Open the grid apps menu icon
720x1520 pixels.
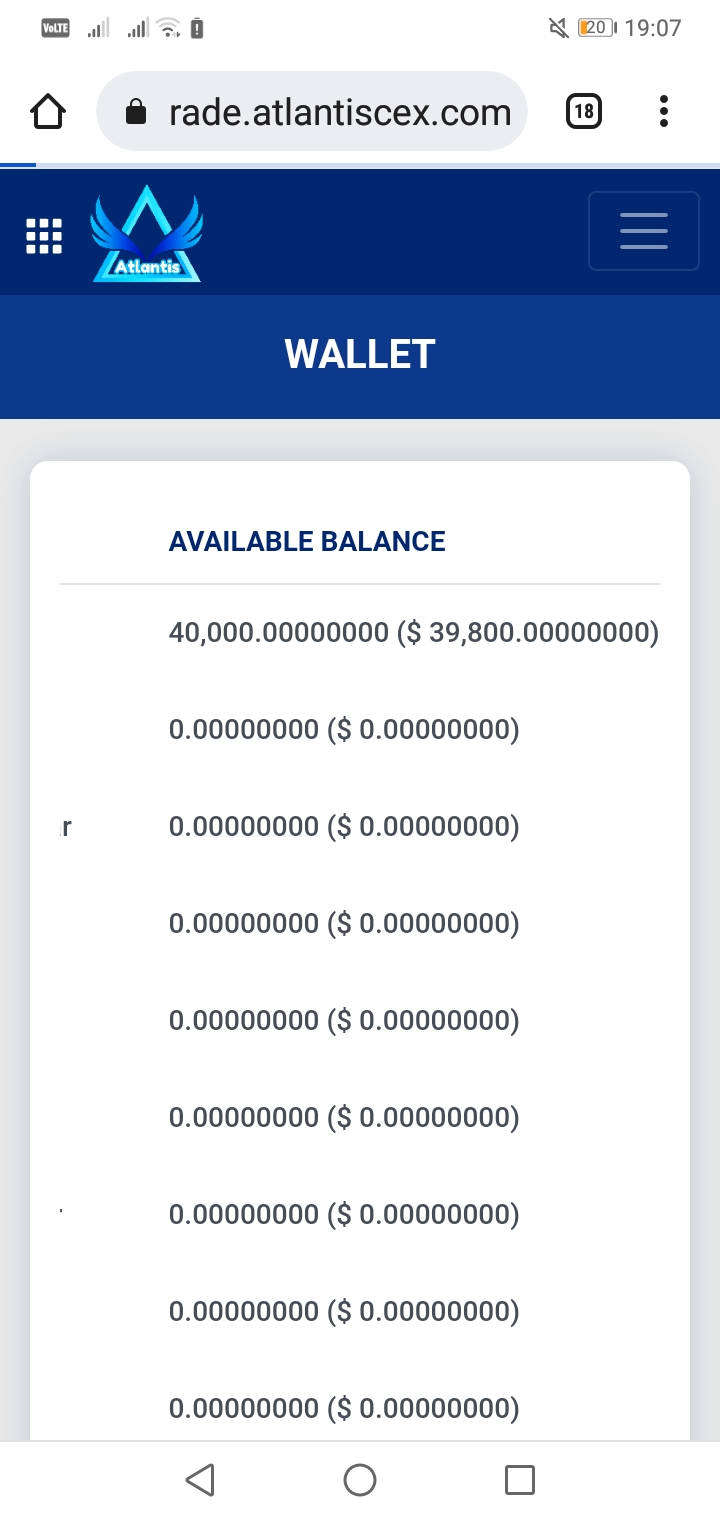tap(43, 236)
